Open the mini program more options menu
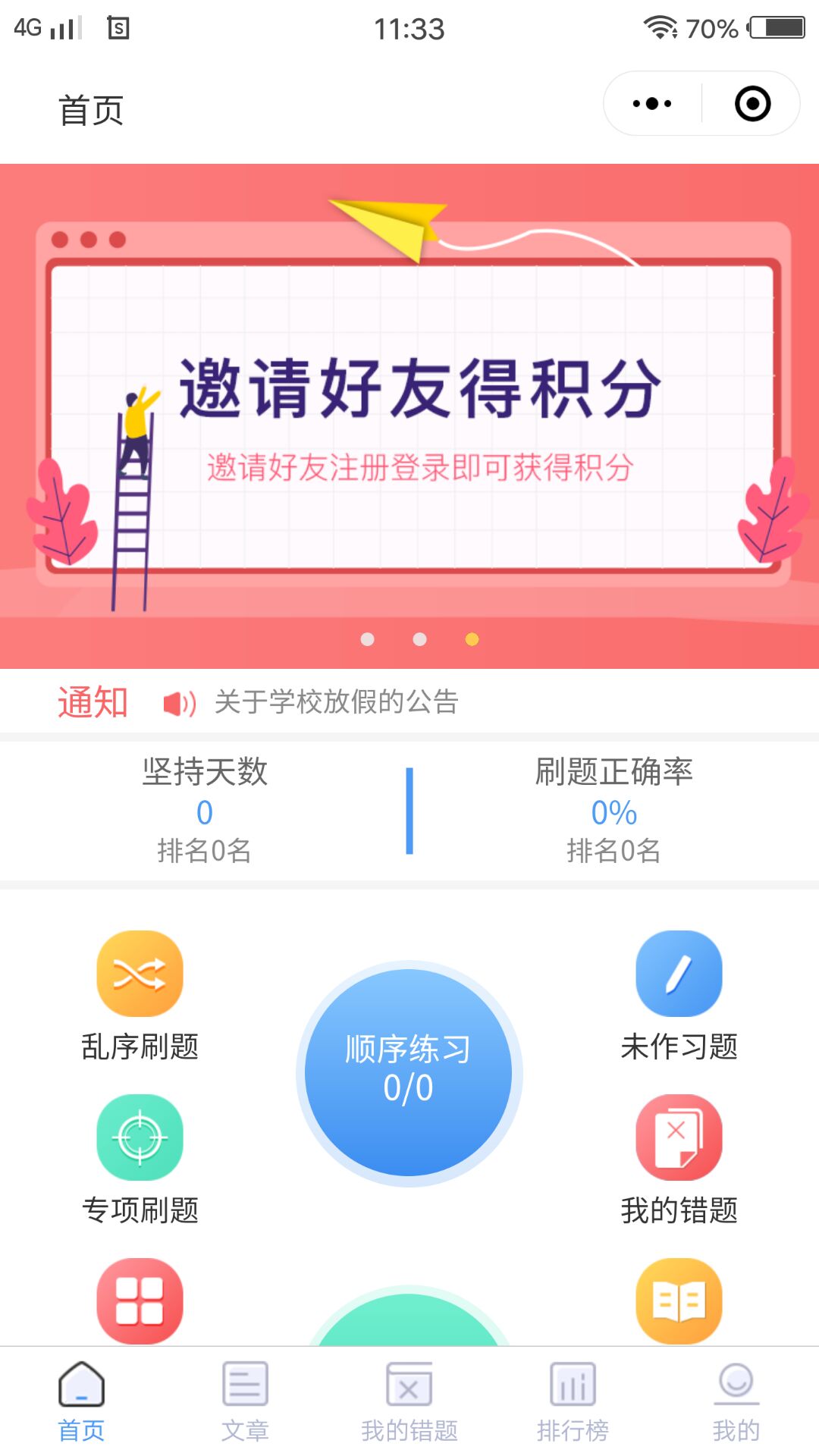The width and height of the screenshot is (819, 1456). click(652, 104)
